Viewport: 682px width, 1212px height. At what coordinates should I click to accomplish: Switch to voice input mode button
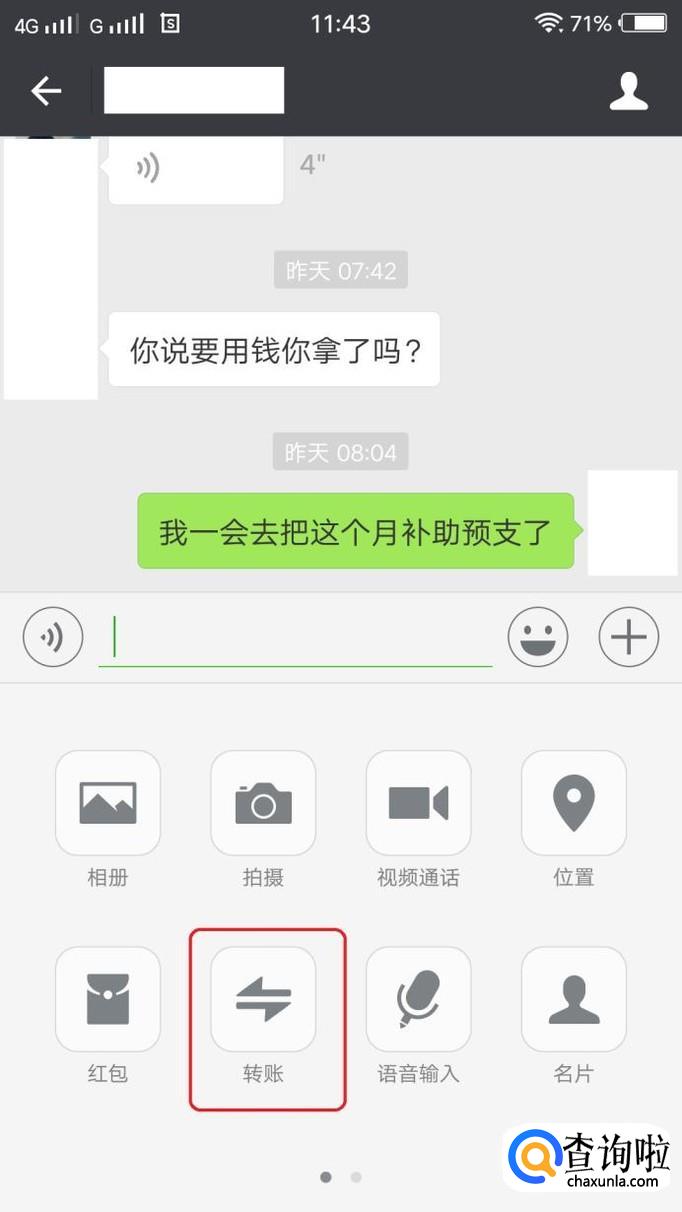53,637
